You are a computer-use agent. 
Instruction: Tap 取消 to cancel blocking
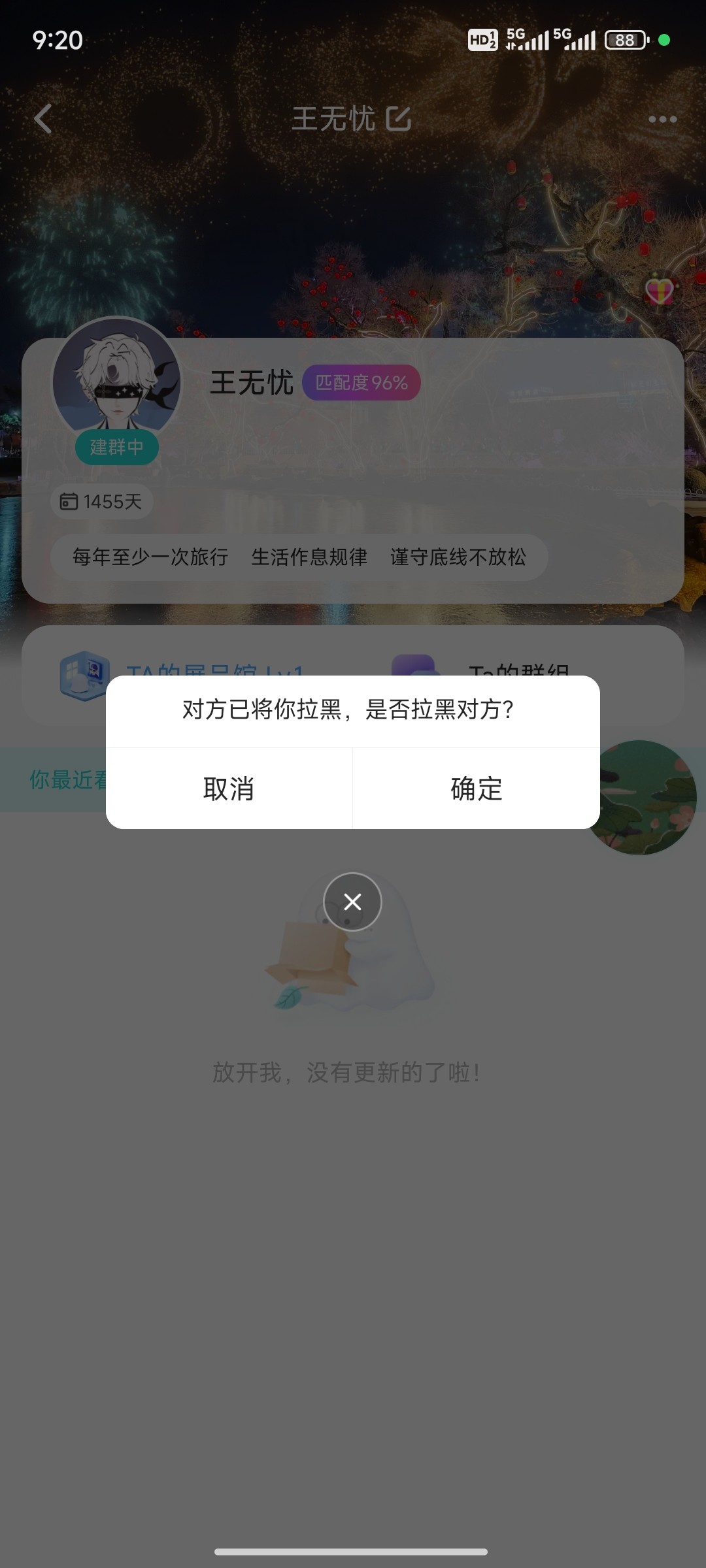click(229, 789)
